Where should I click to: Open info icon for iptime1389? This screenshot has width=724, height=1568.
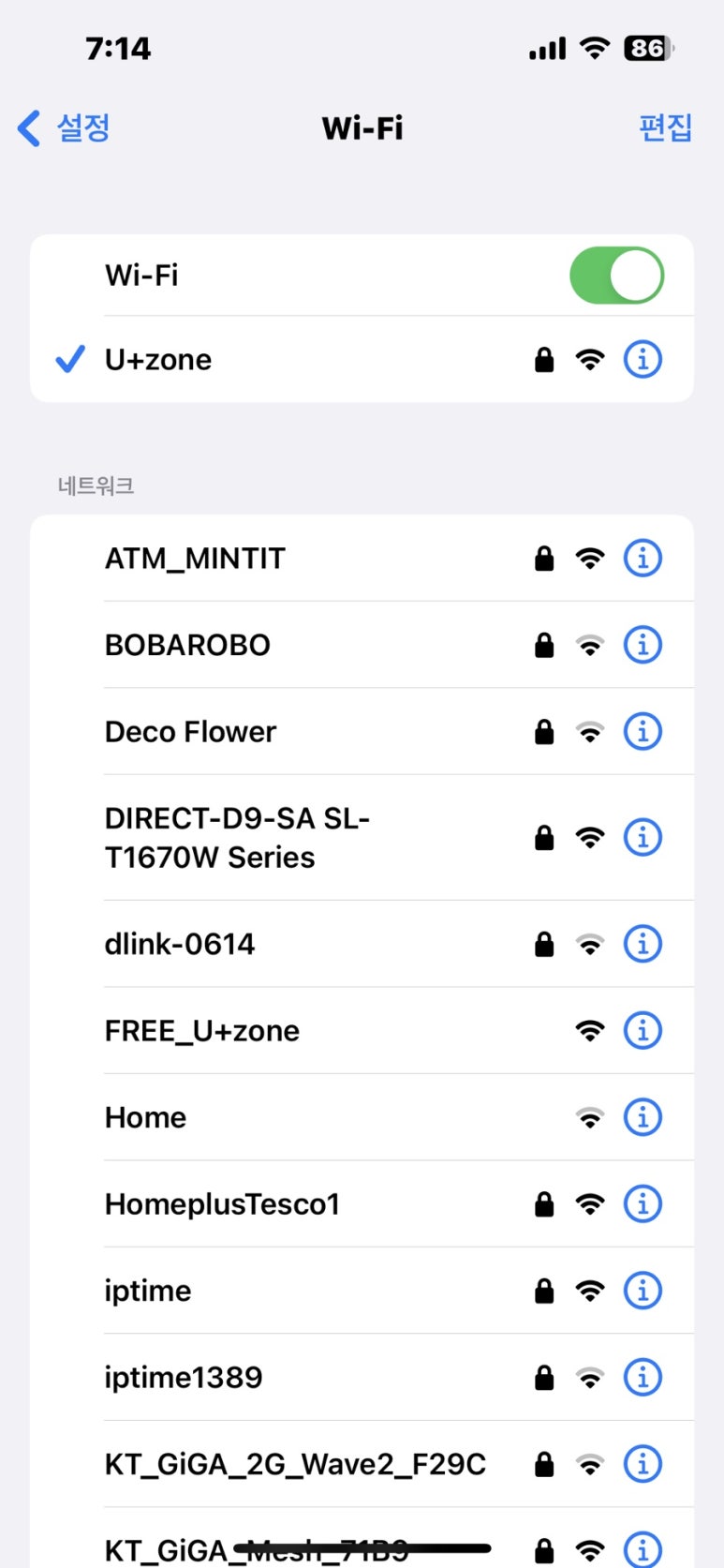click(643, 1378)
